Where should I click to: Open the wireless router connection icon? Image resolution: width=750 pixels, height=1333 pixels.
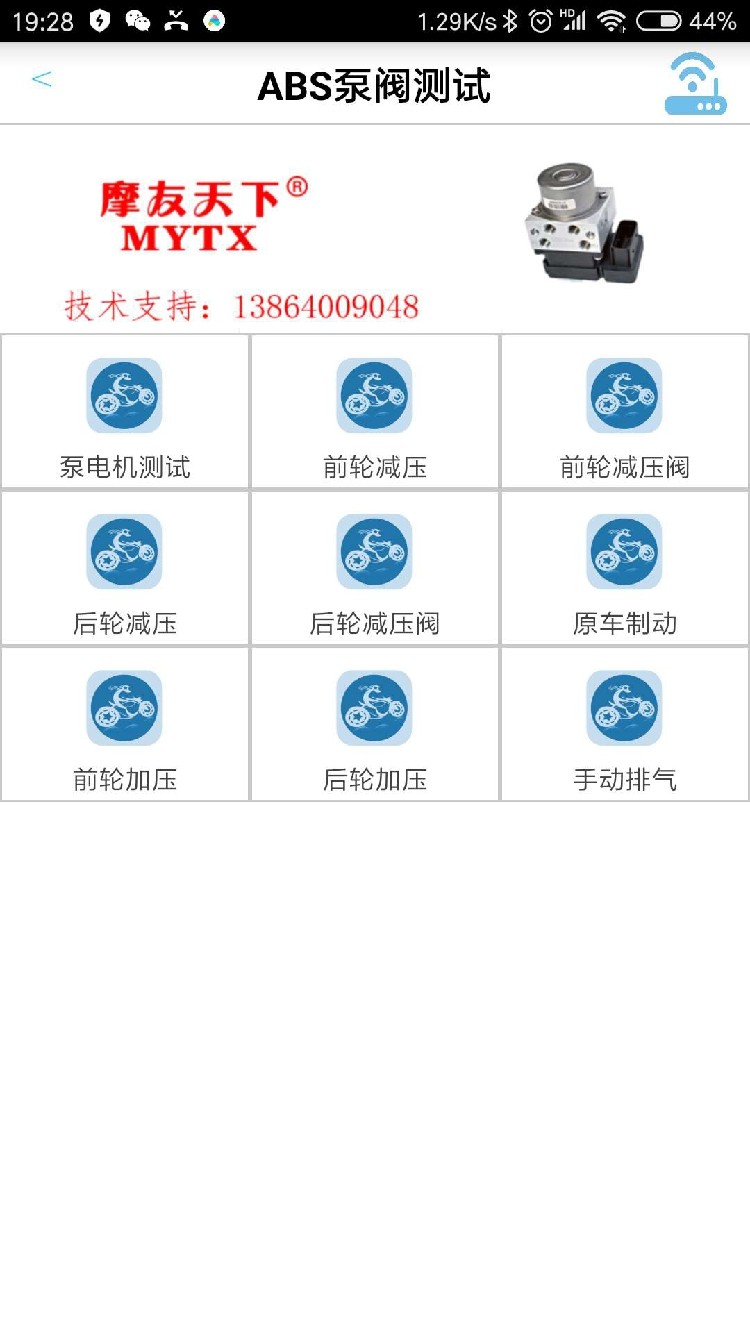click(695, 85)
